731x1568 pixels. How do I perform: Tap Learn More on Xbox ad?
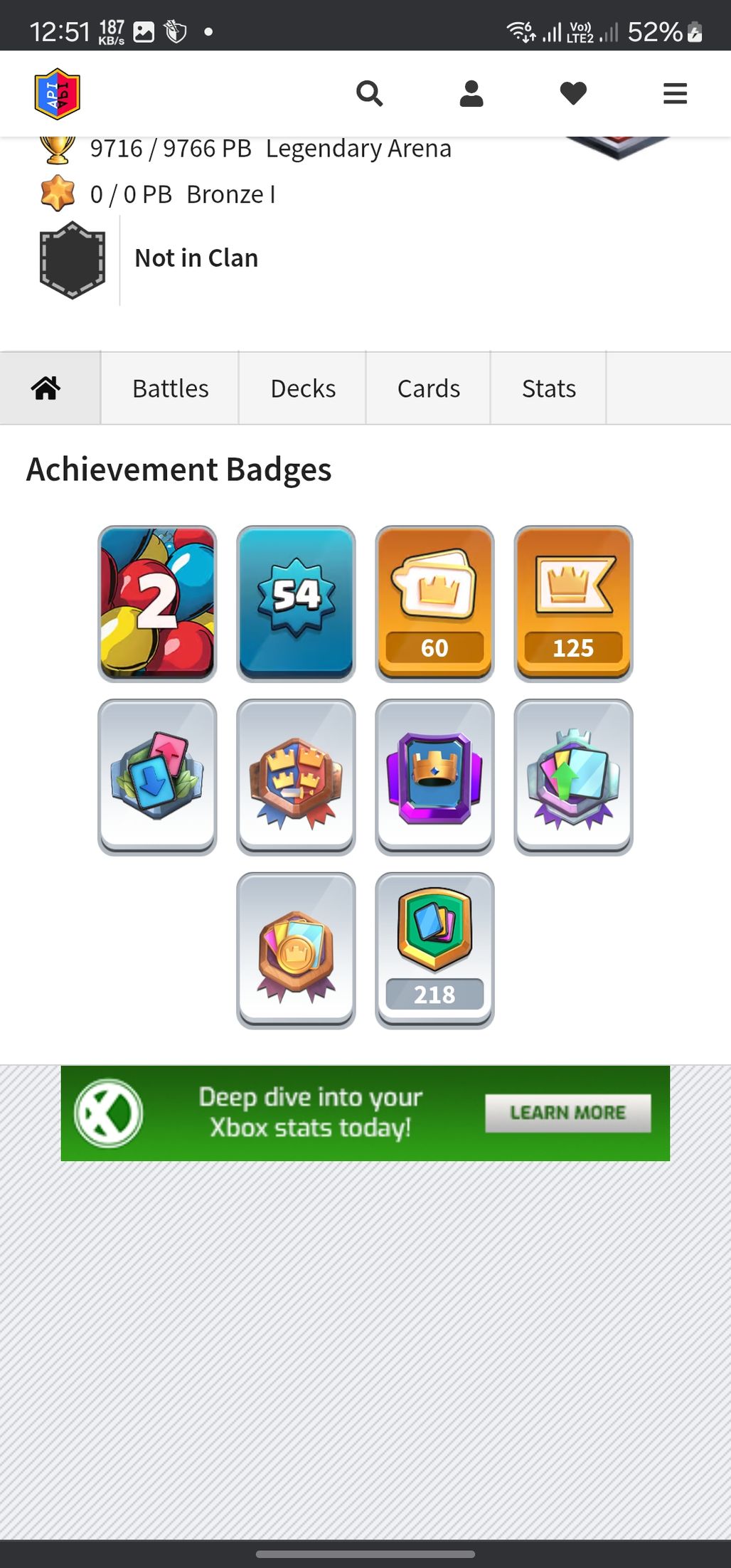pyautogui.click(x=567, y=1113)
